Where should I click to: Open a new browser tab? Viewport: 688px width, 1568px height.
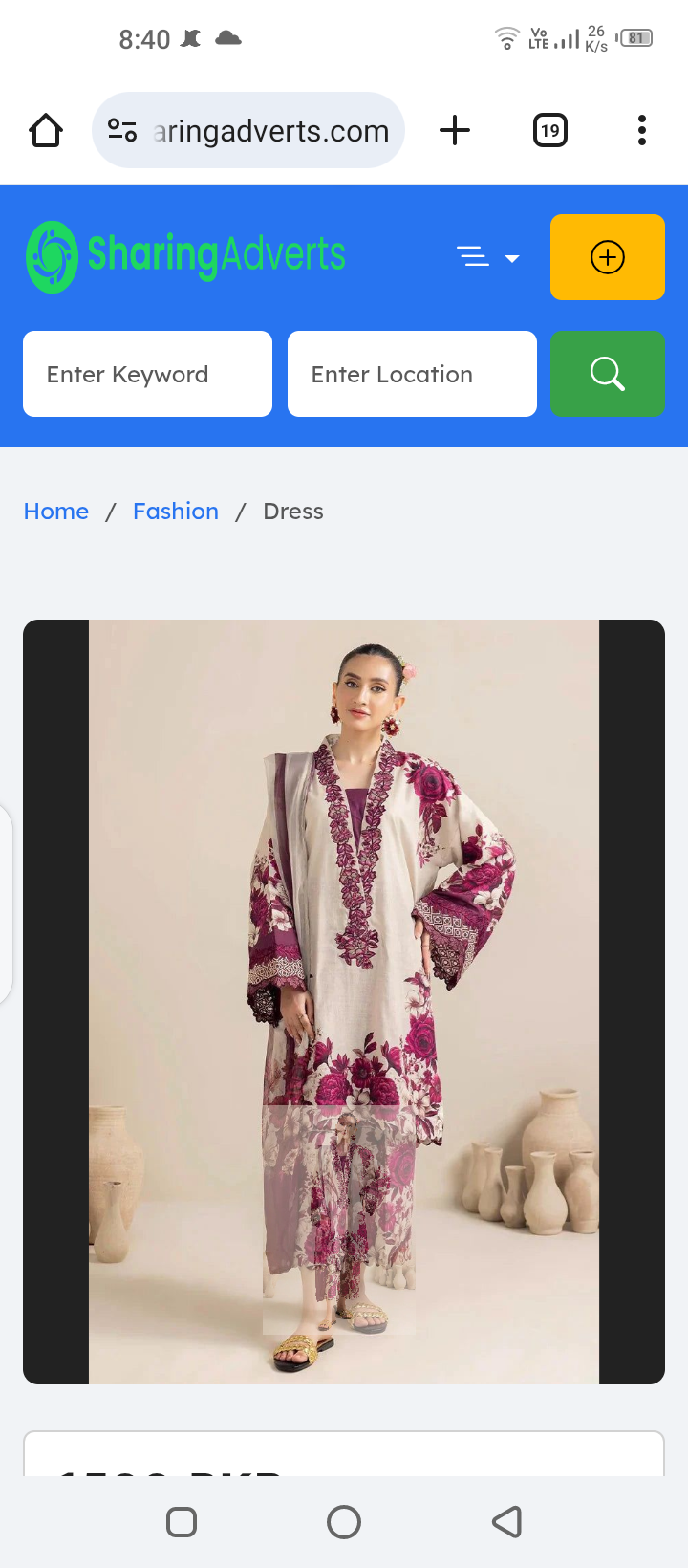pyautogui.click(x=455, y=130)
